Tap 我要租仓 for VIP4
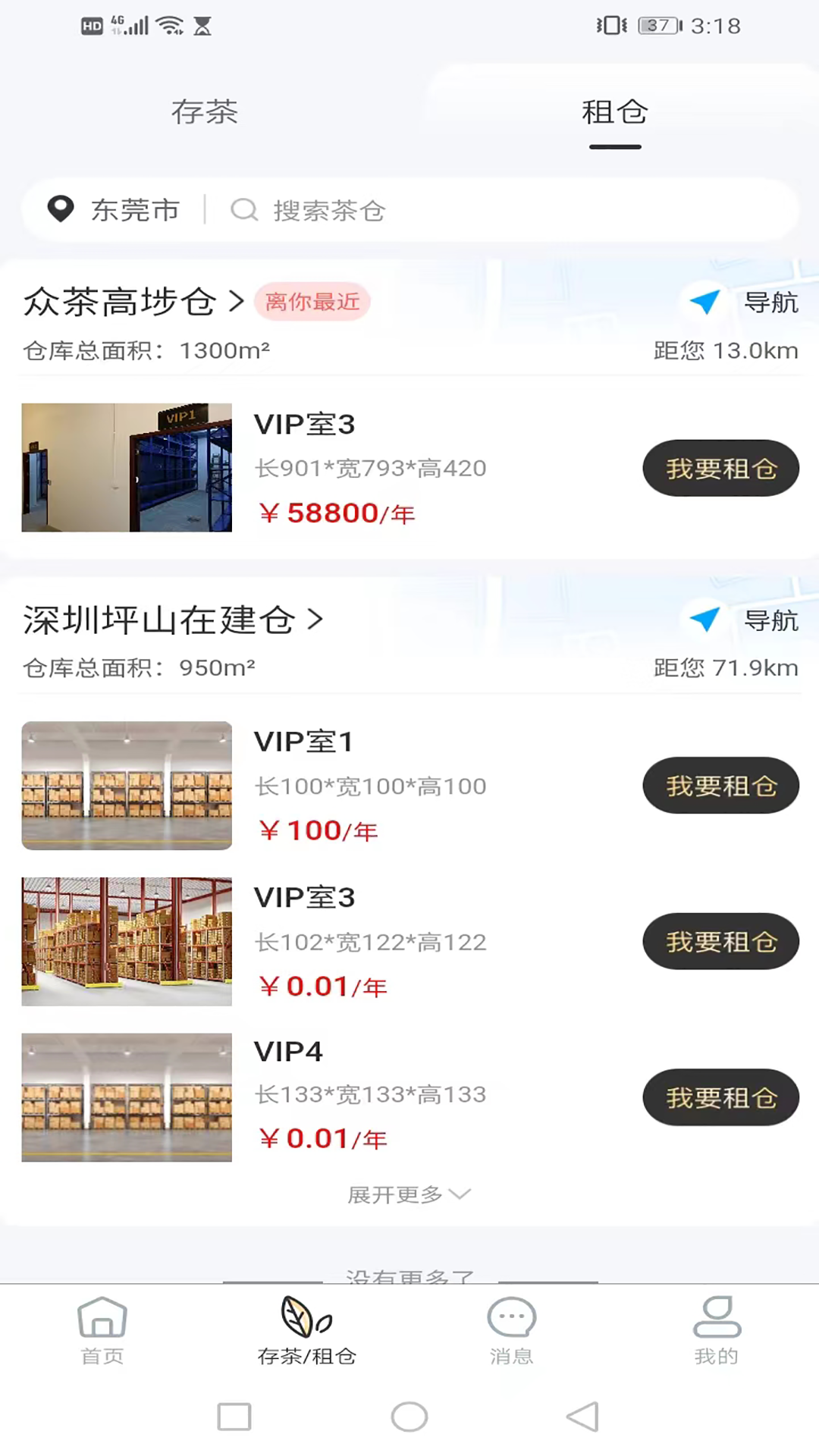This screenshot has width=819, height=1456. pos(720,1097)
